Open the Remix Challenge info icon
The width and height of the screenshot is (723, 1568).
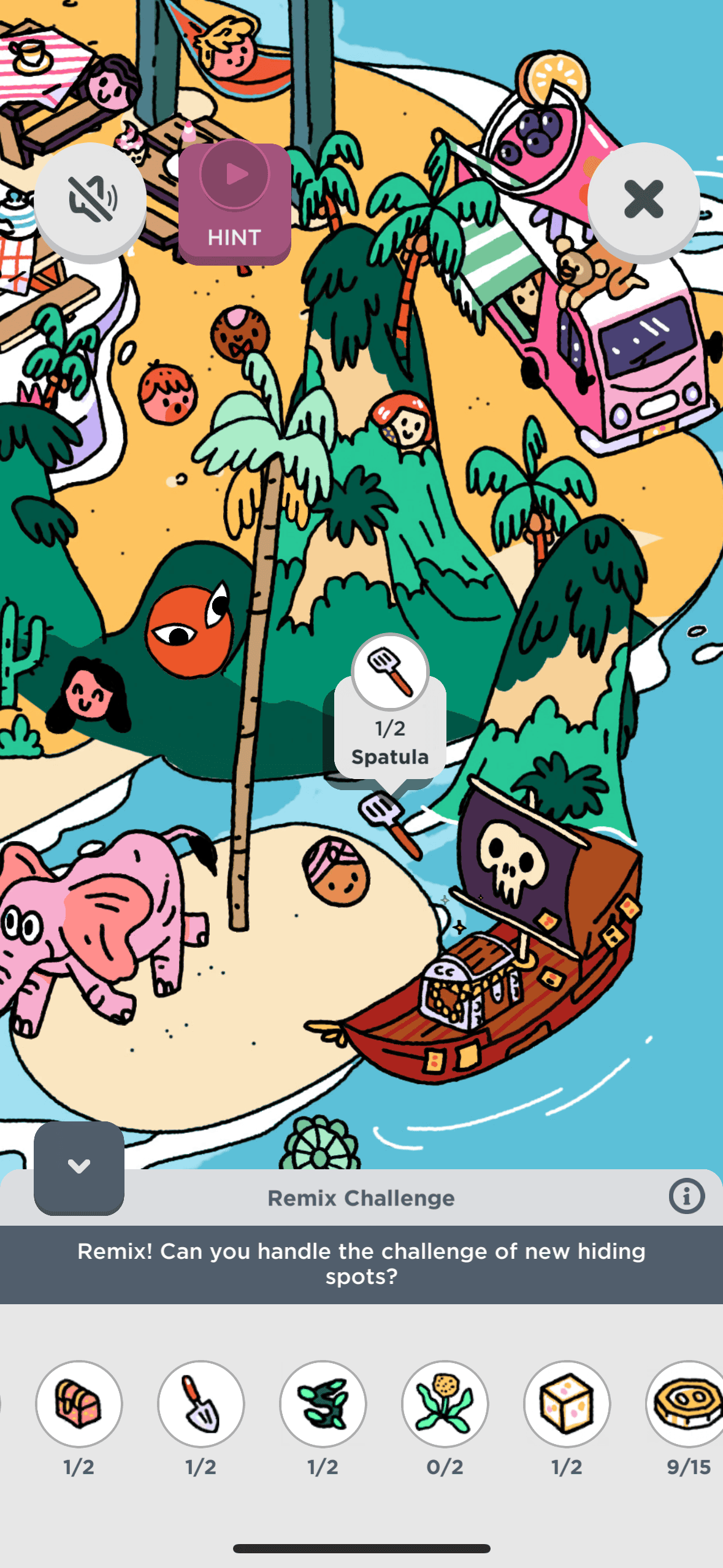tap(686, 1196)
